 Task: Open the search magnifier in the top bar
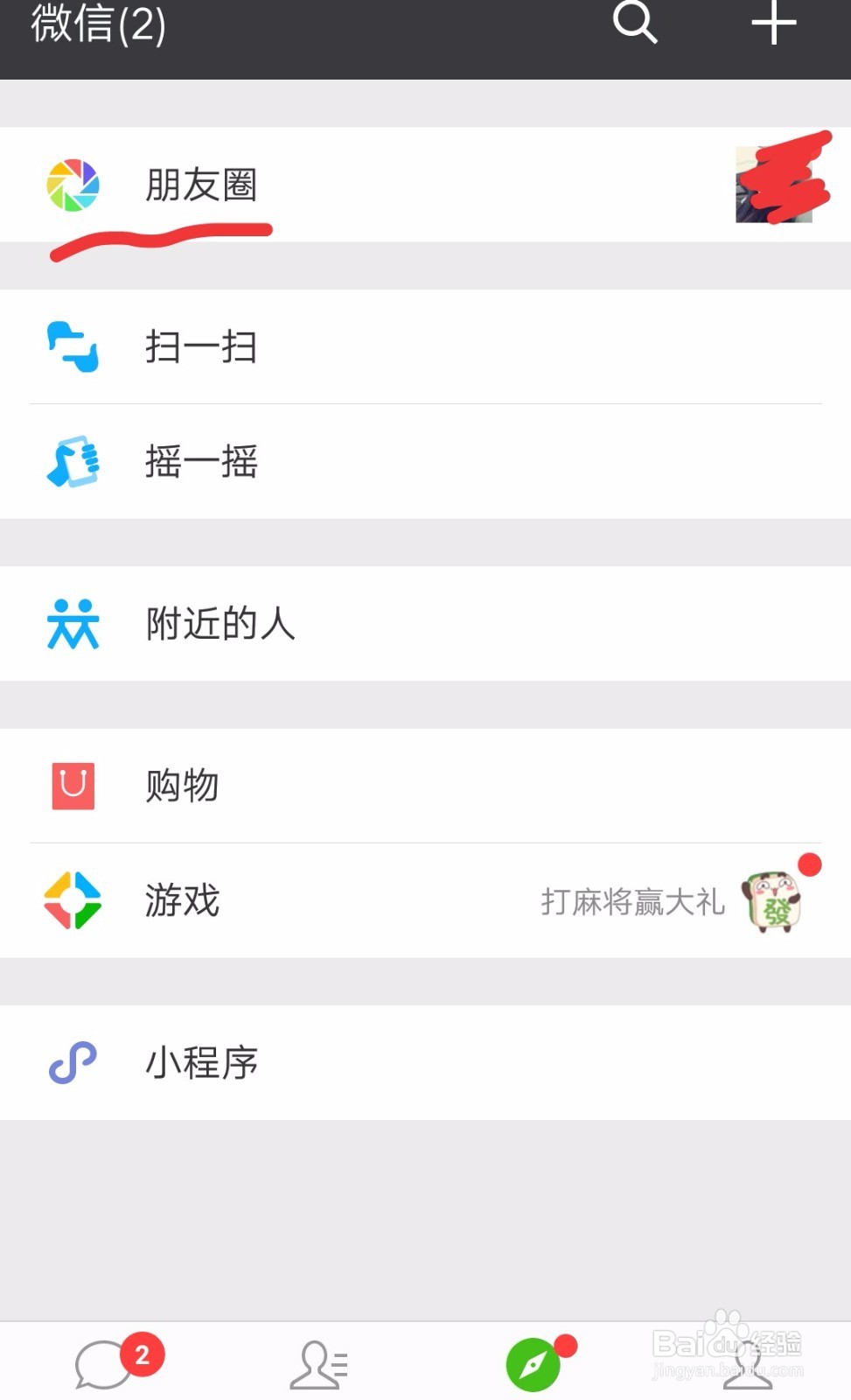click(x=636, y=25)
